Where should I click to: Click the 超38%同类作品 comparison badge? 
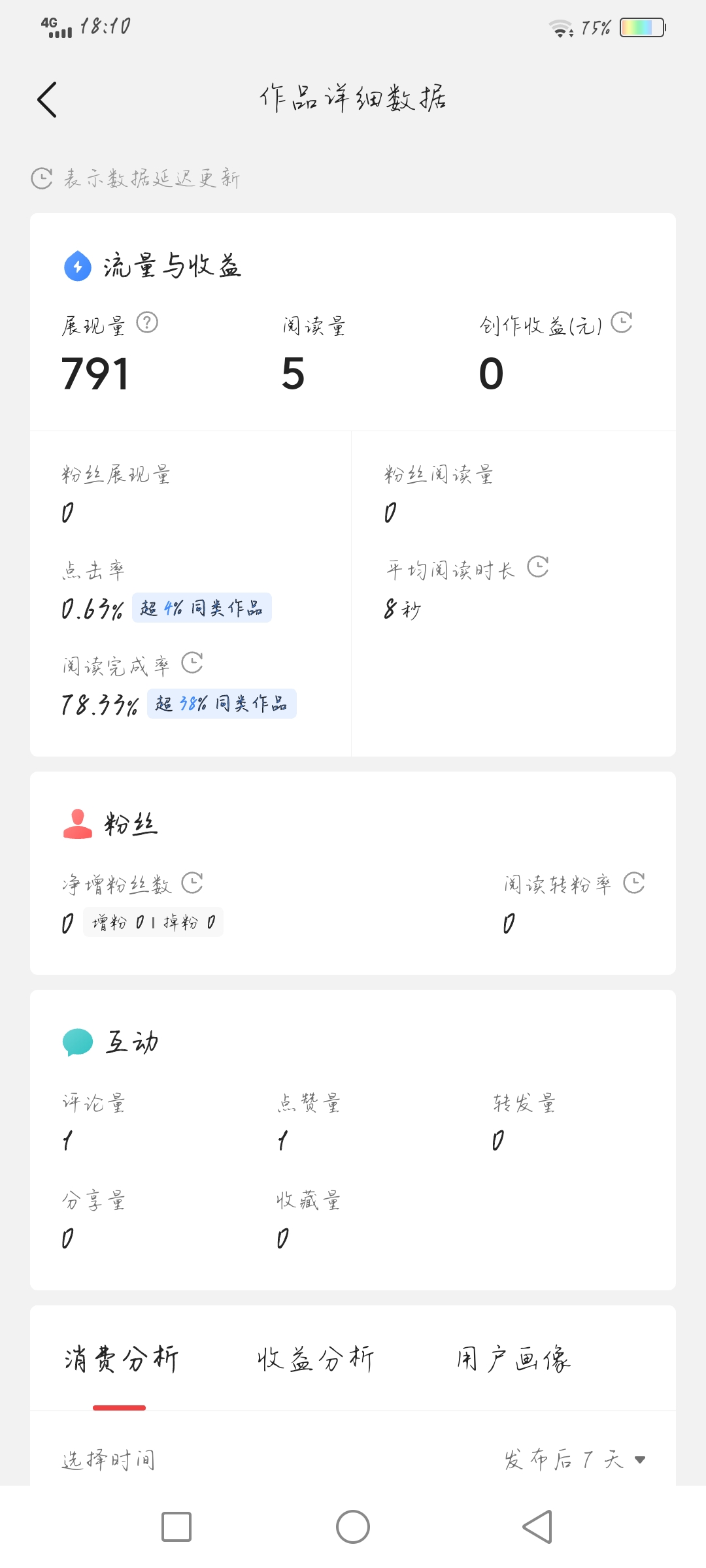click(222, 704)
